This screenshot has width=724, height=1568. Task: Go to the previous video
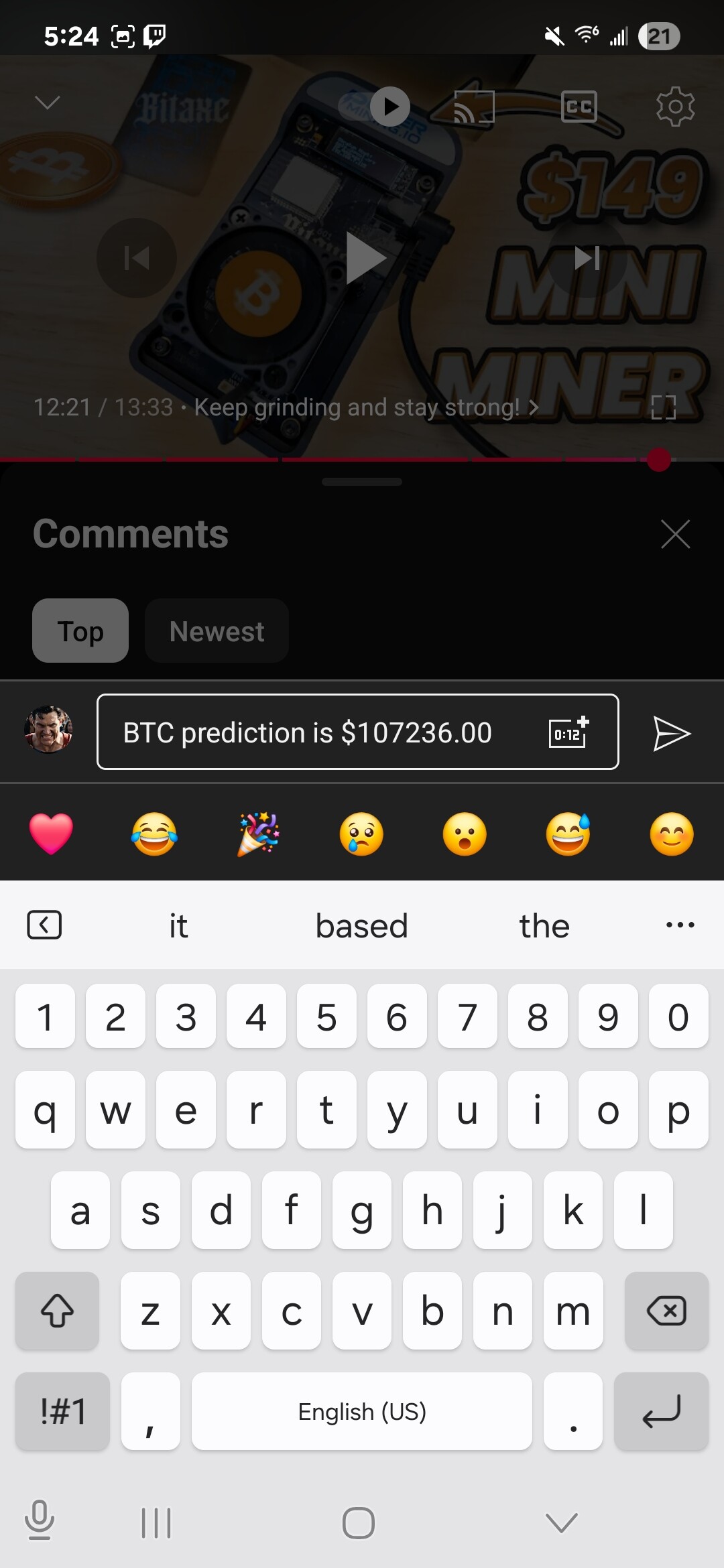[x=137, y=258]
